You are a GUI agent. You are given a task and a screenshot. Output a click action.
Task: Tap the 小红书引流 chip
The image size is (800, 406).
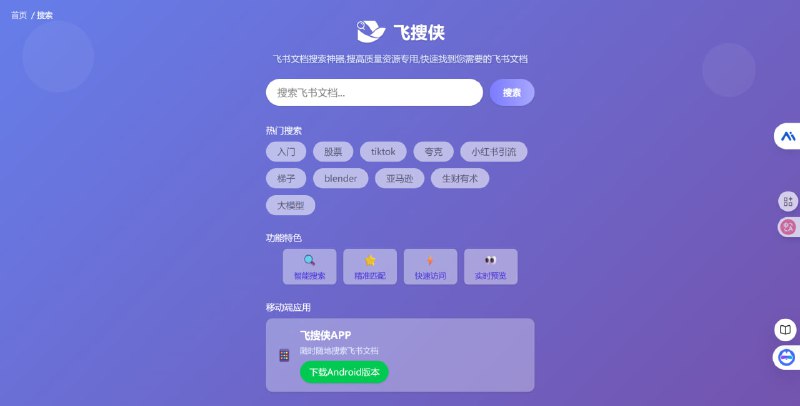tap(493, 152)
